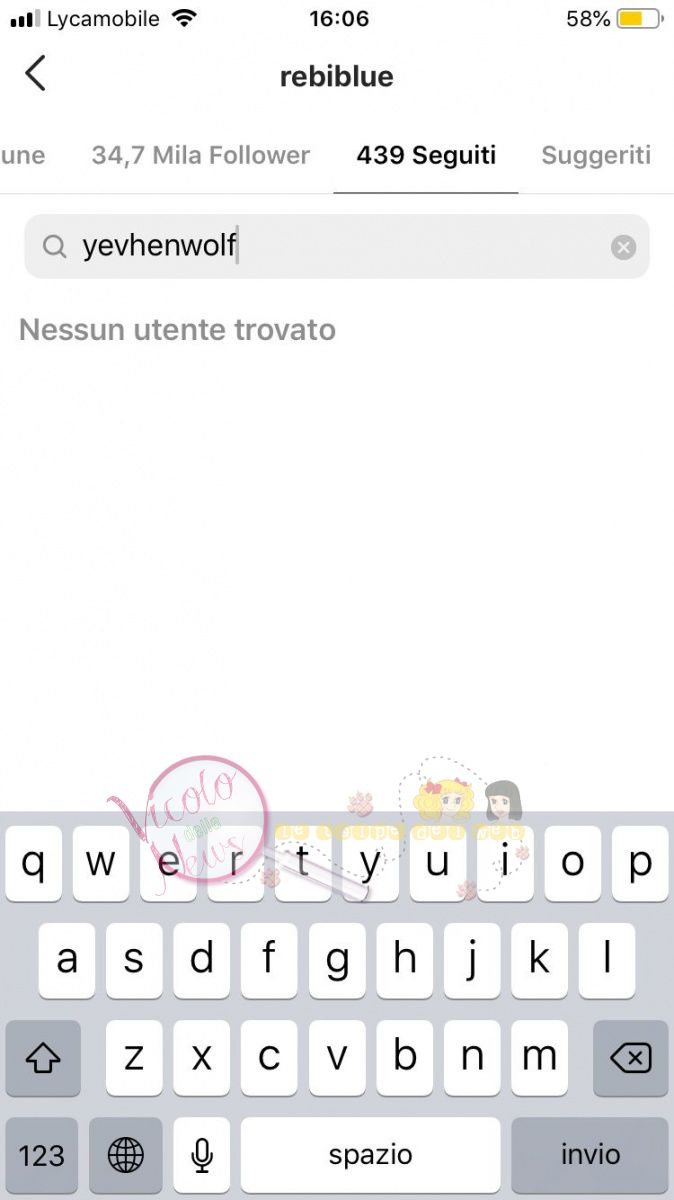This screenshot has width=674, height=1200.
Task: Tap the shift key on the keyboard
Action: tap(43, 1058)
